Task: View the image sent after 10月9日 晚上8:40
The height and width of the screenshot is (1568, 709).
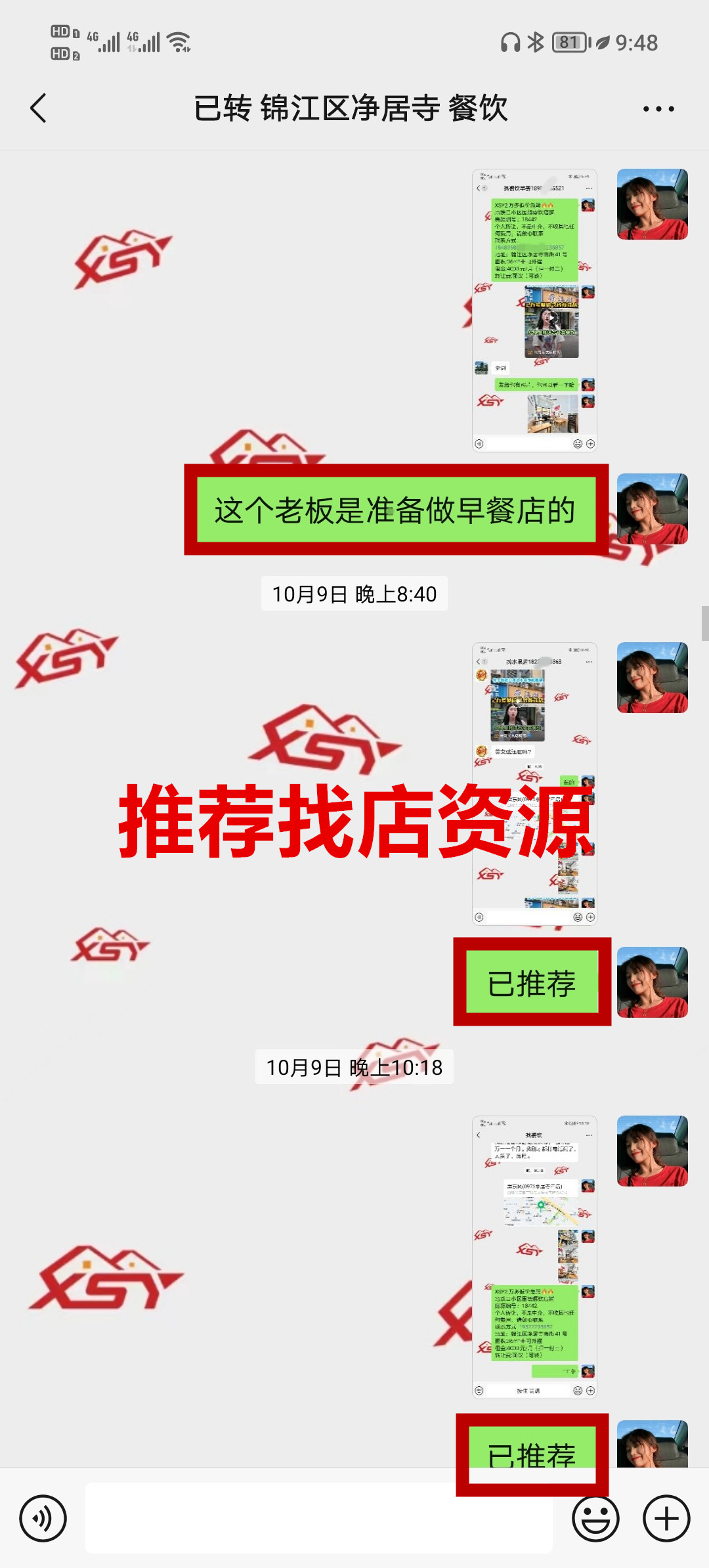Action: click(x=534, y=783)
